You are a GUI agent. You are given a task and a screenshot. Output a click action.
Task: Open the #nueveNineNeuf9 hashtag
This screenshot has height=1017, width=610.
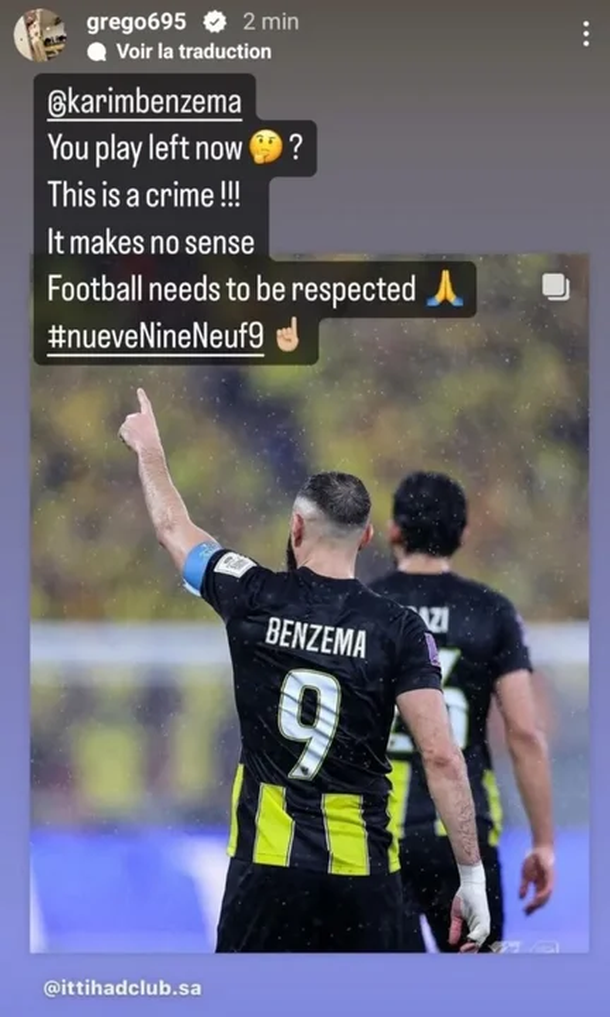tap(155, 338)
